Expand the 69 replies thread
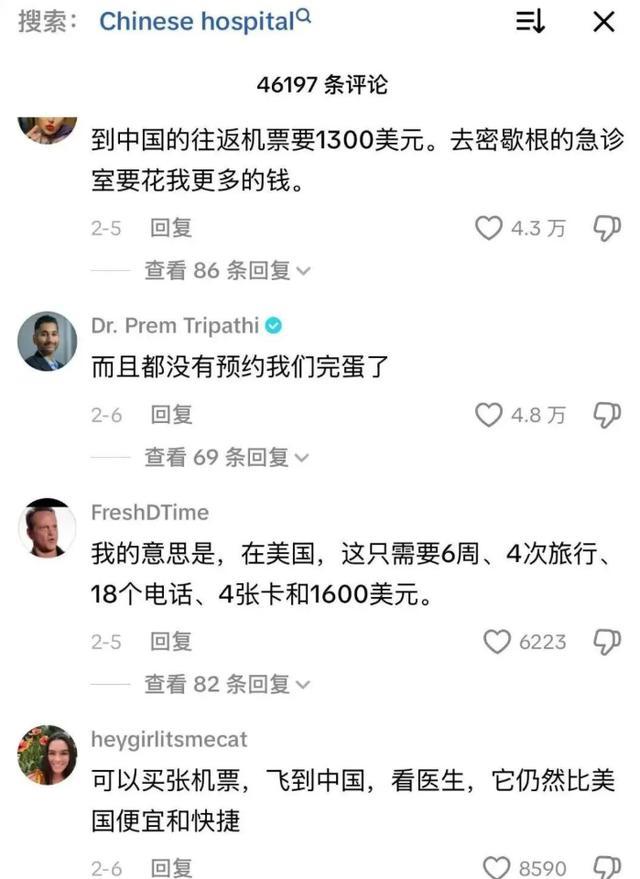This screenshot has height=879, width=640. [x=227, y=457]
